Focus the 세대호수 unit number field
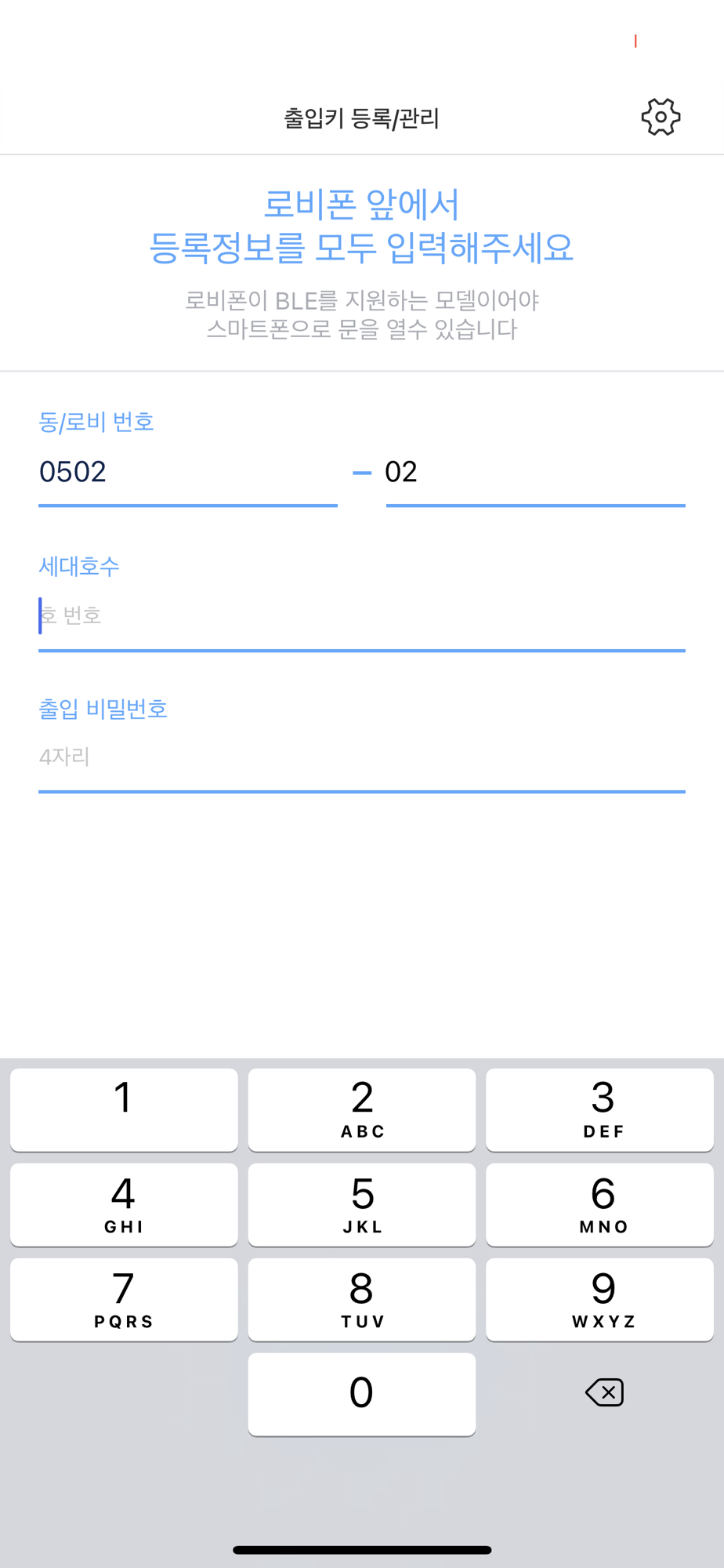The width and height of the screenshot is (724, 1568). [362, 616]
